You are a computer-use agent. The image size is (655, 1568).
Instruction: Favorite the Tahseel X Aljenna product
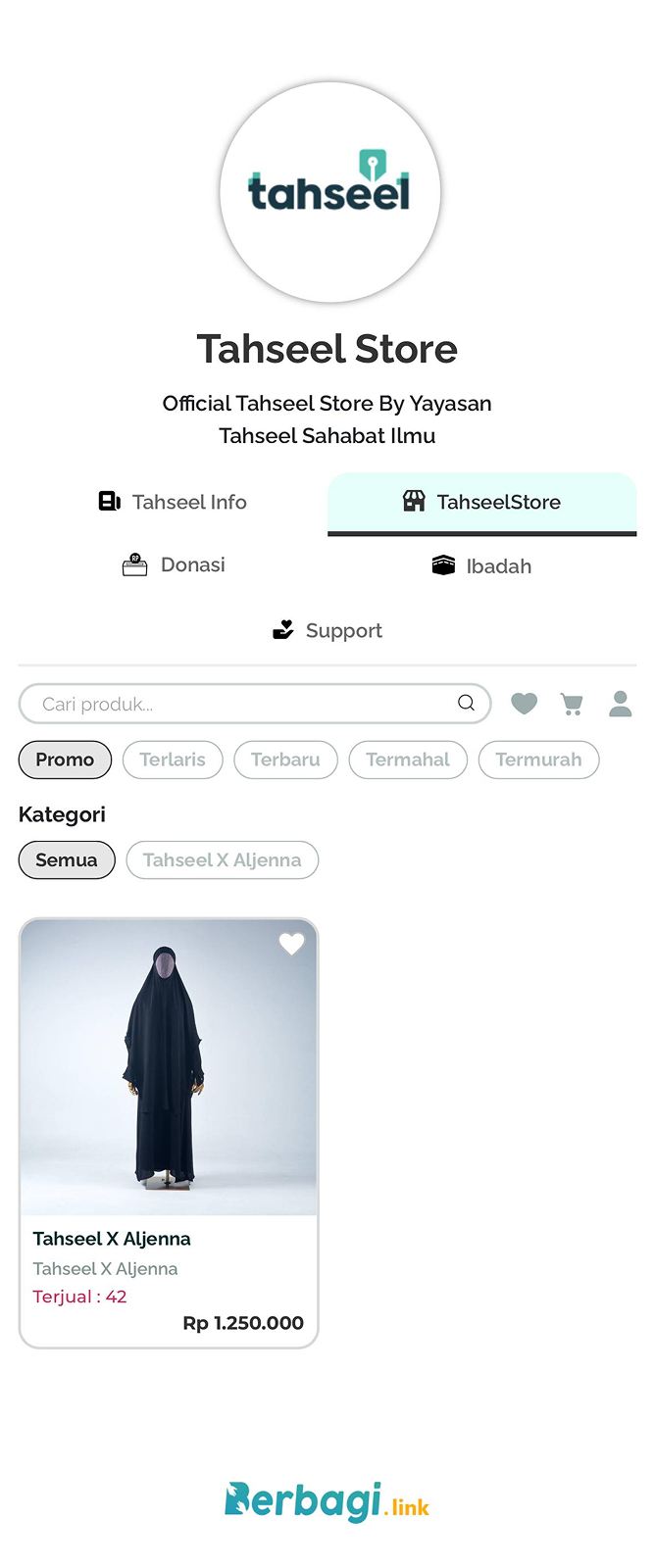pyautogui.click(x=291, y=944)
